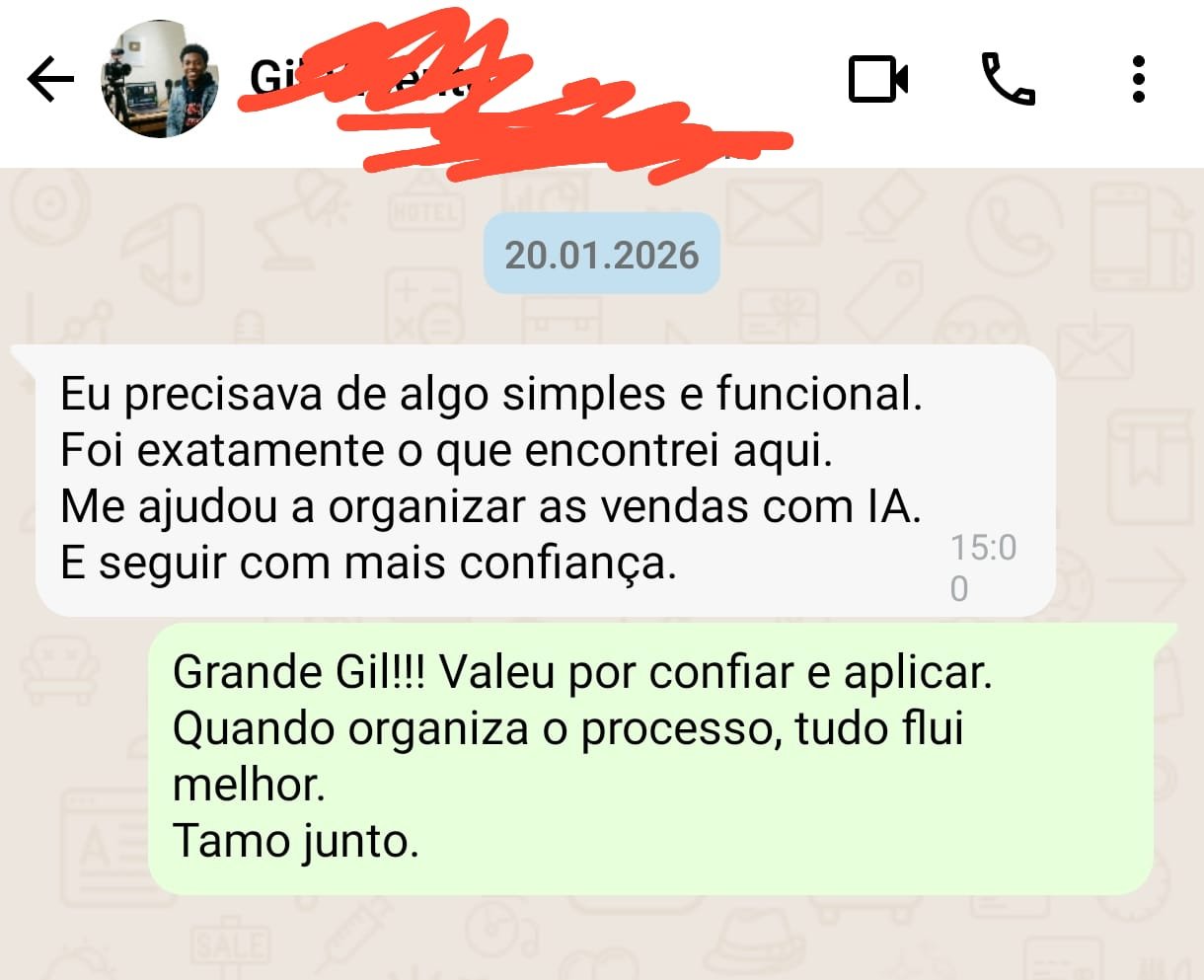Screen dimensions: 1204x980
Task: Start a video call with Gil
Action: 877,79
